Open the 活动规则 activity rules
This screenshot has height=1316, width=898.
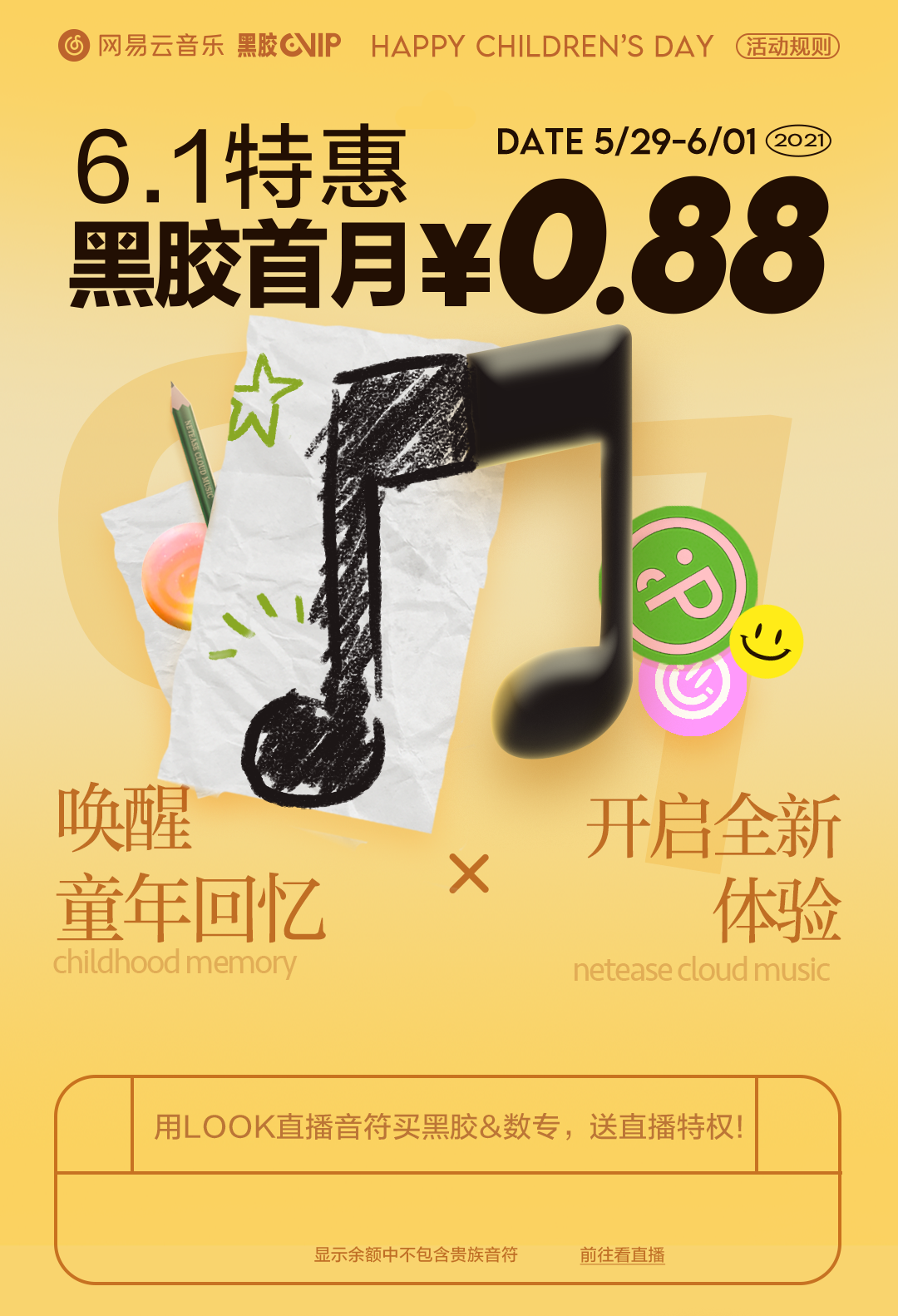(x=787, y=47)
